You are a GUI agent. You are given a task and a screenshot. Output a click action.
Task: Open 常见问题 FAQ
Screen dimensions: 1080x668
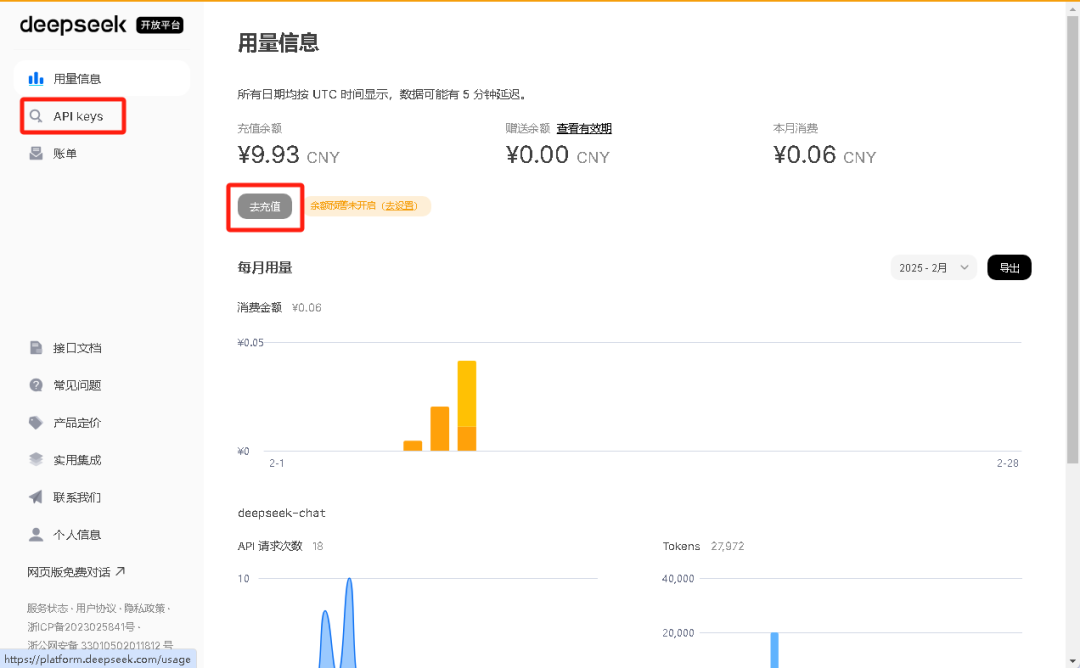pos(77,385)
